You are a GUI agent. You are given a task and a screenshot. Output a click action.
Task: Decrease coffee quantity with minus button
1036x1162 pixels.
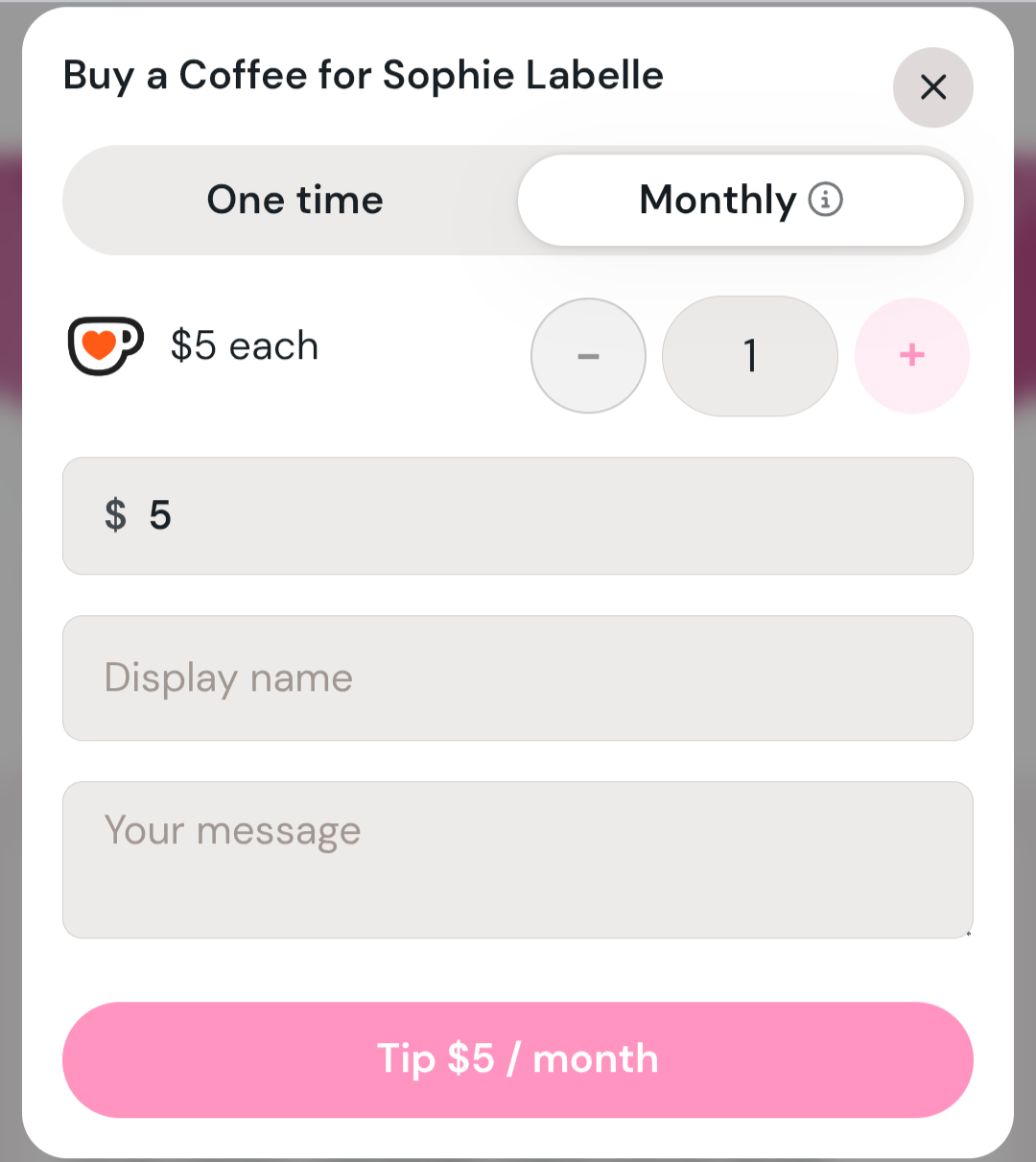[x=588, y=356]
